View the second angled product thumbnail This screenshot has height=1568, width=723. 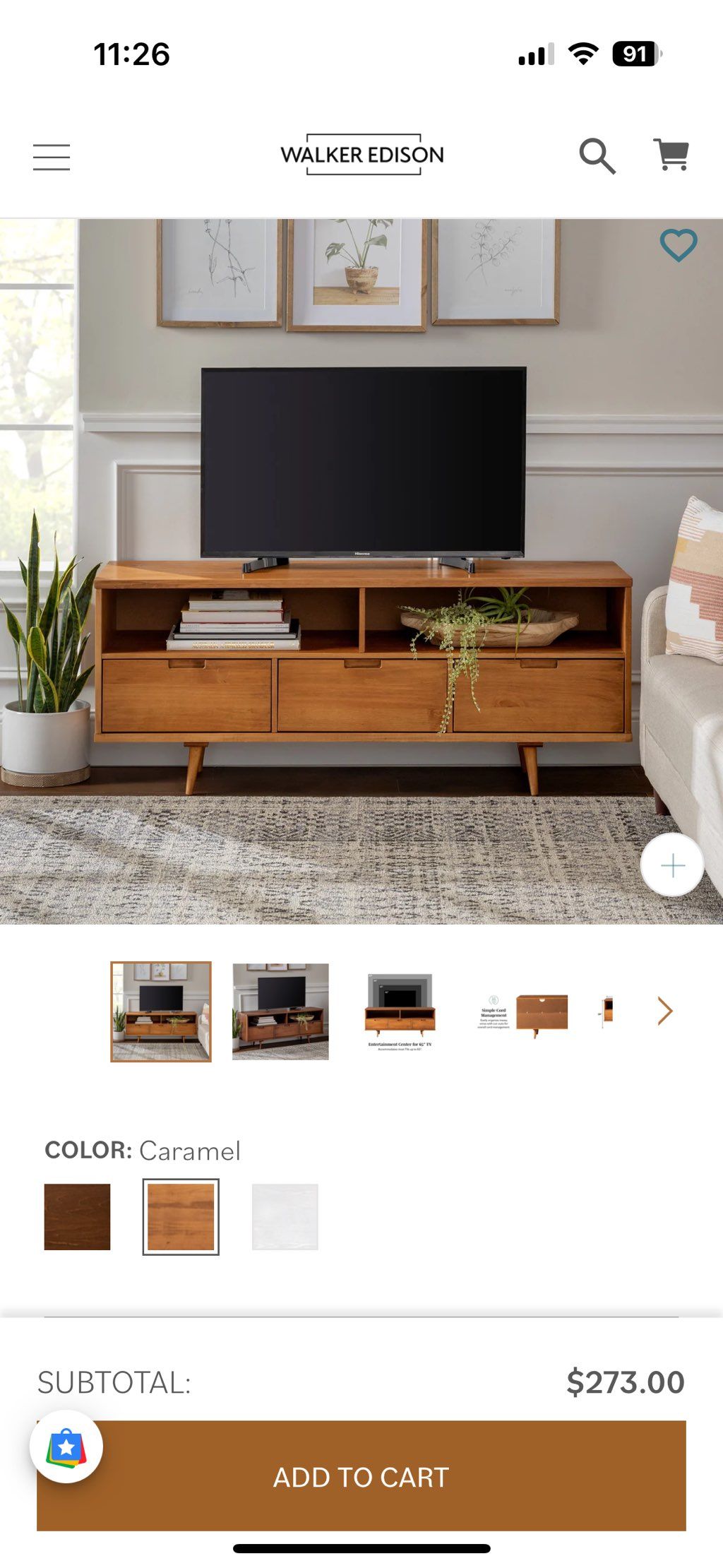click(x=280, y=1011)
